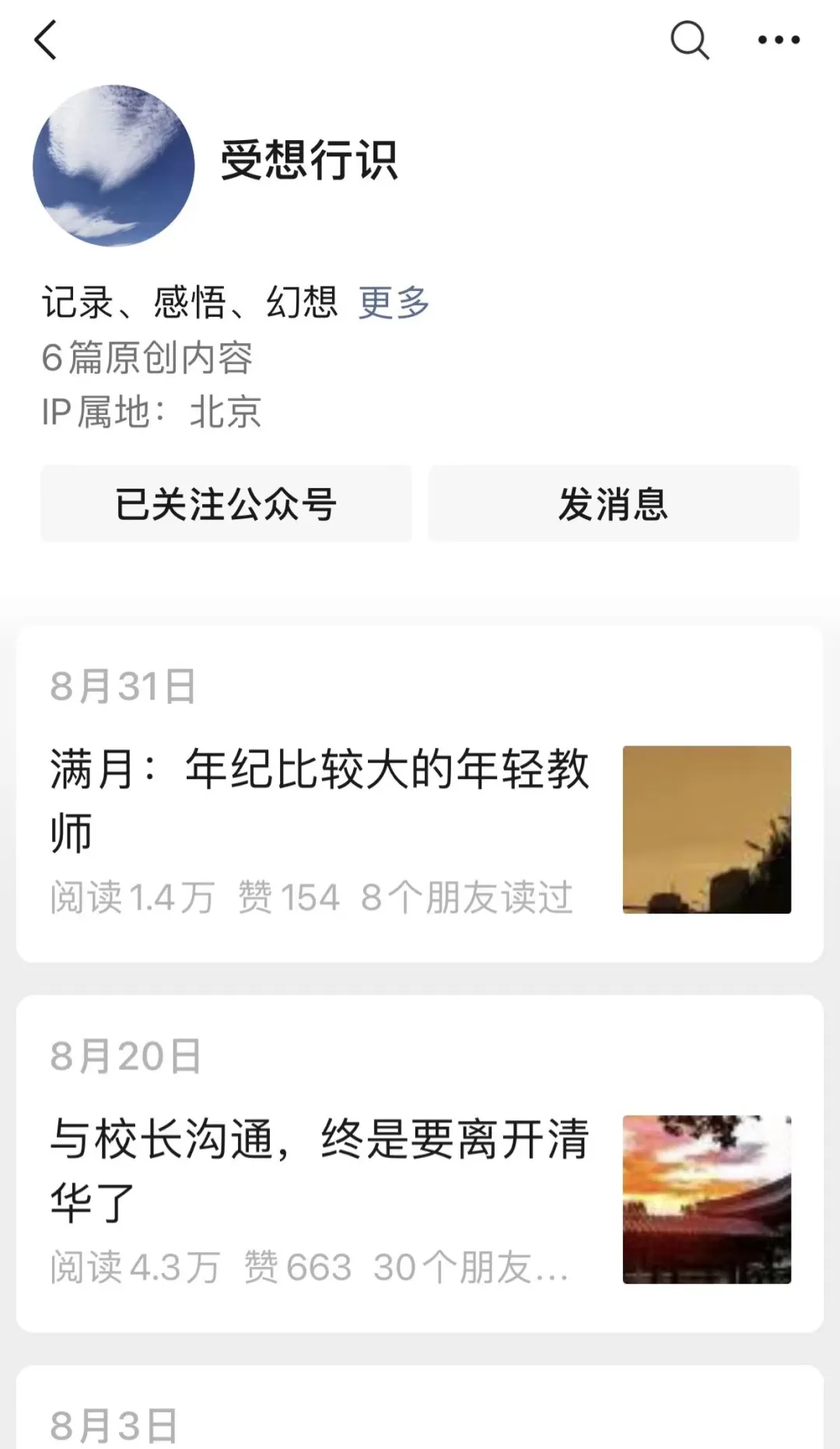Image resolution: width=840 pixels, height=1449 pixels.
Task: Tap the 受想行识 cloud profile avatar
Action: point(114,166)
